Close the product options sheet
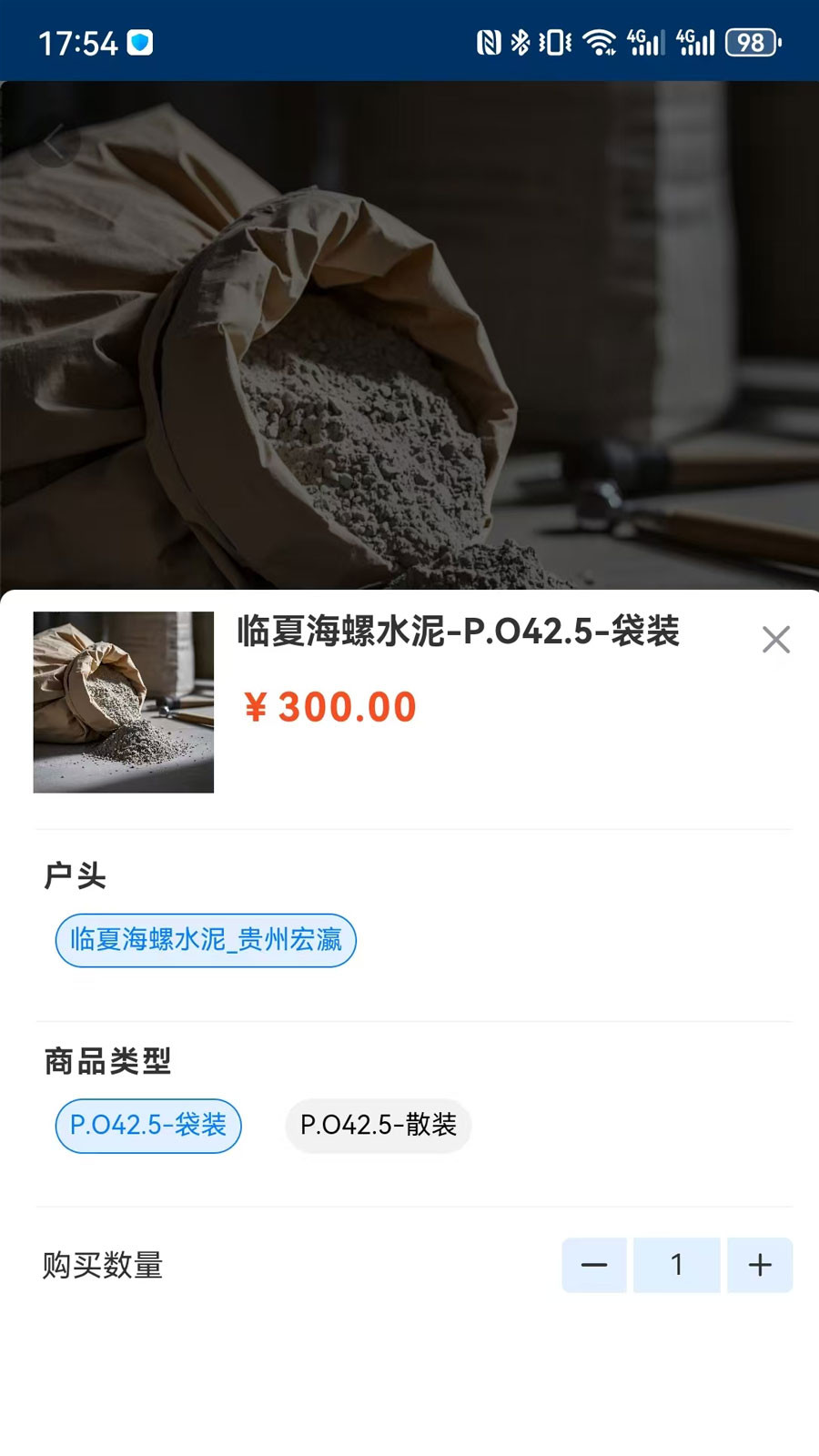The image size is (819, 1456). point(775,640)
